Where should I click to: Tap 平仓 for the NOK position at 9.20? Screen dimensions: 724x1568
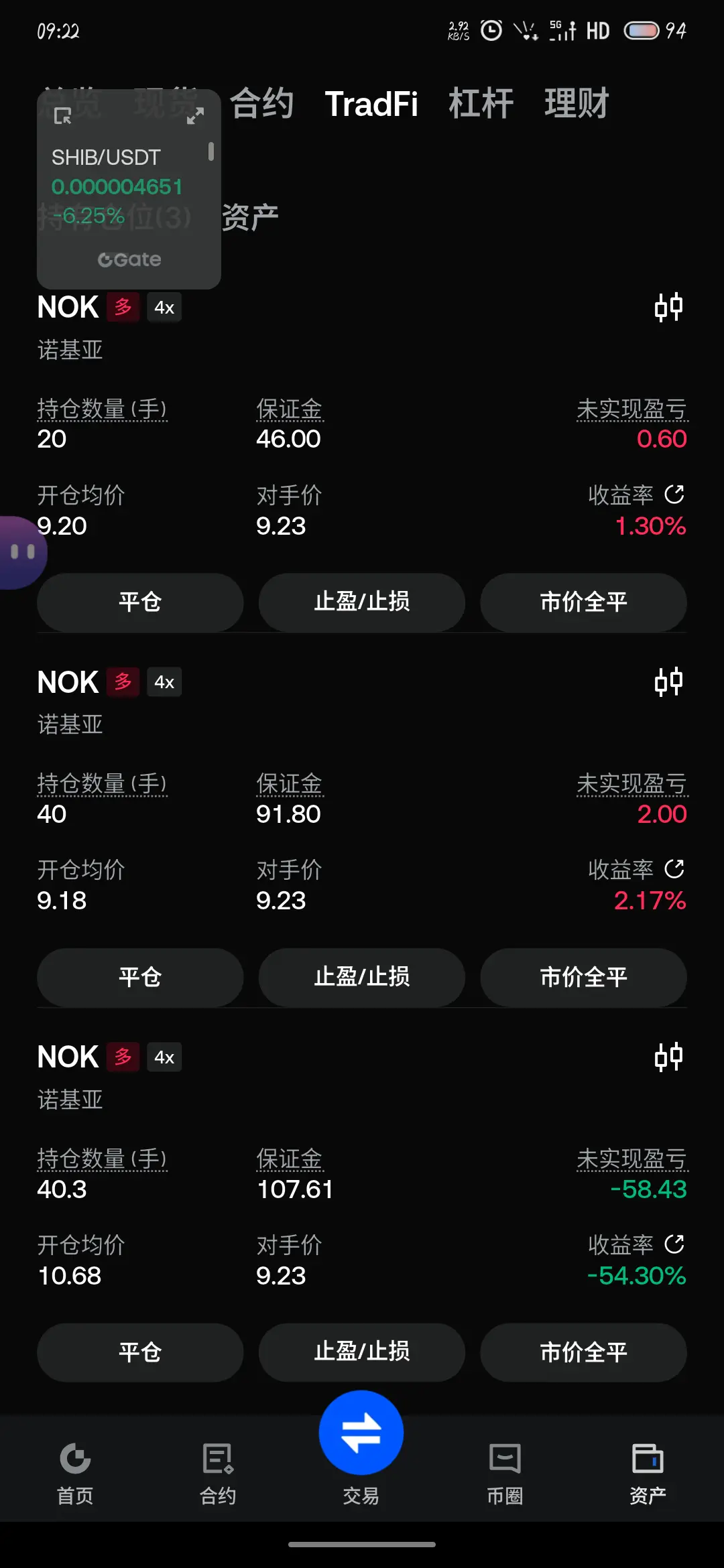(x=140, y=602)
